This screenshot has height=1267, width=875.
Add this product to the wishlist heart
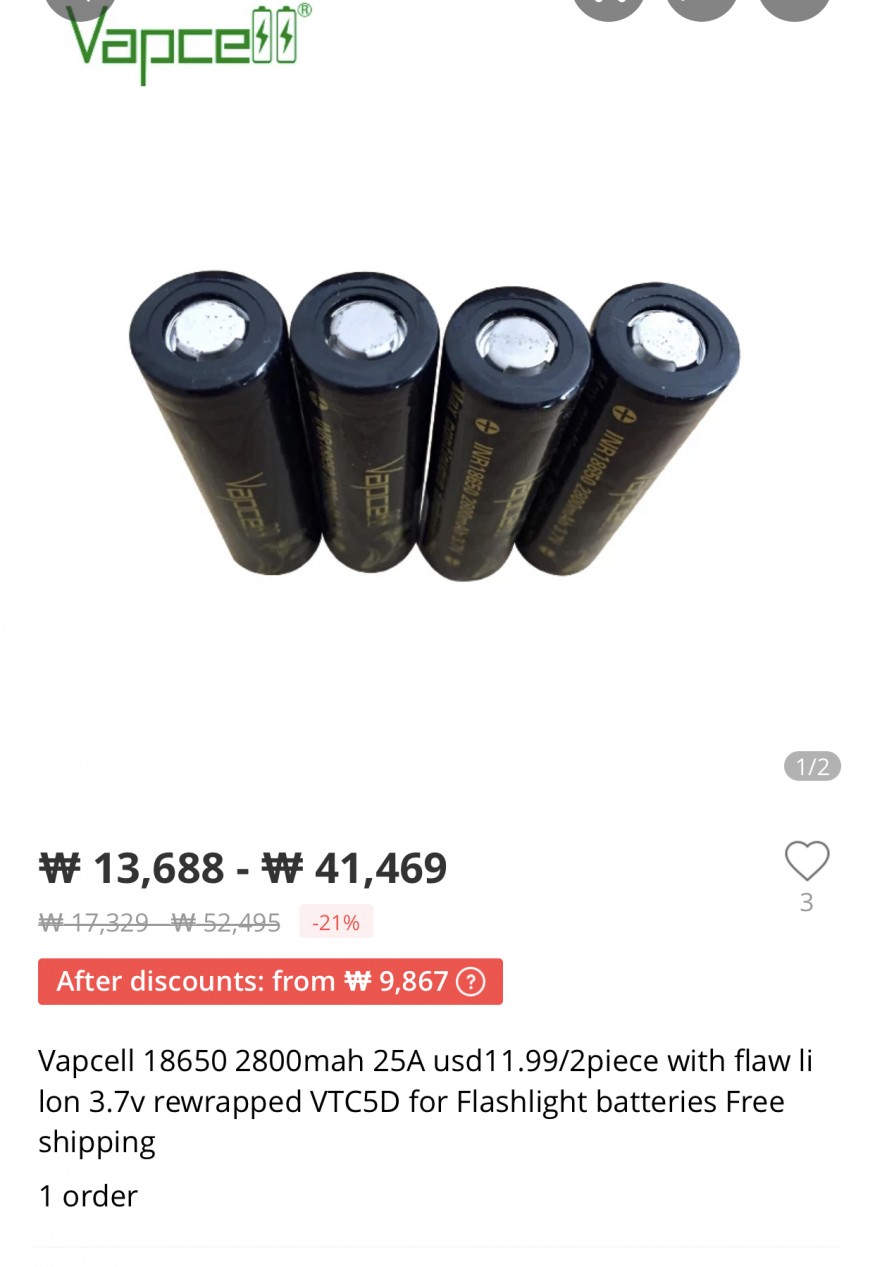click(x=806, y=861)
